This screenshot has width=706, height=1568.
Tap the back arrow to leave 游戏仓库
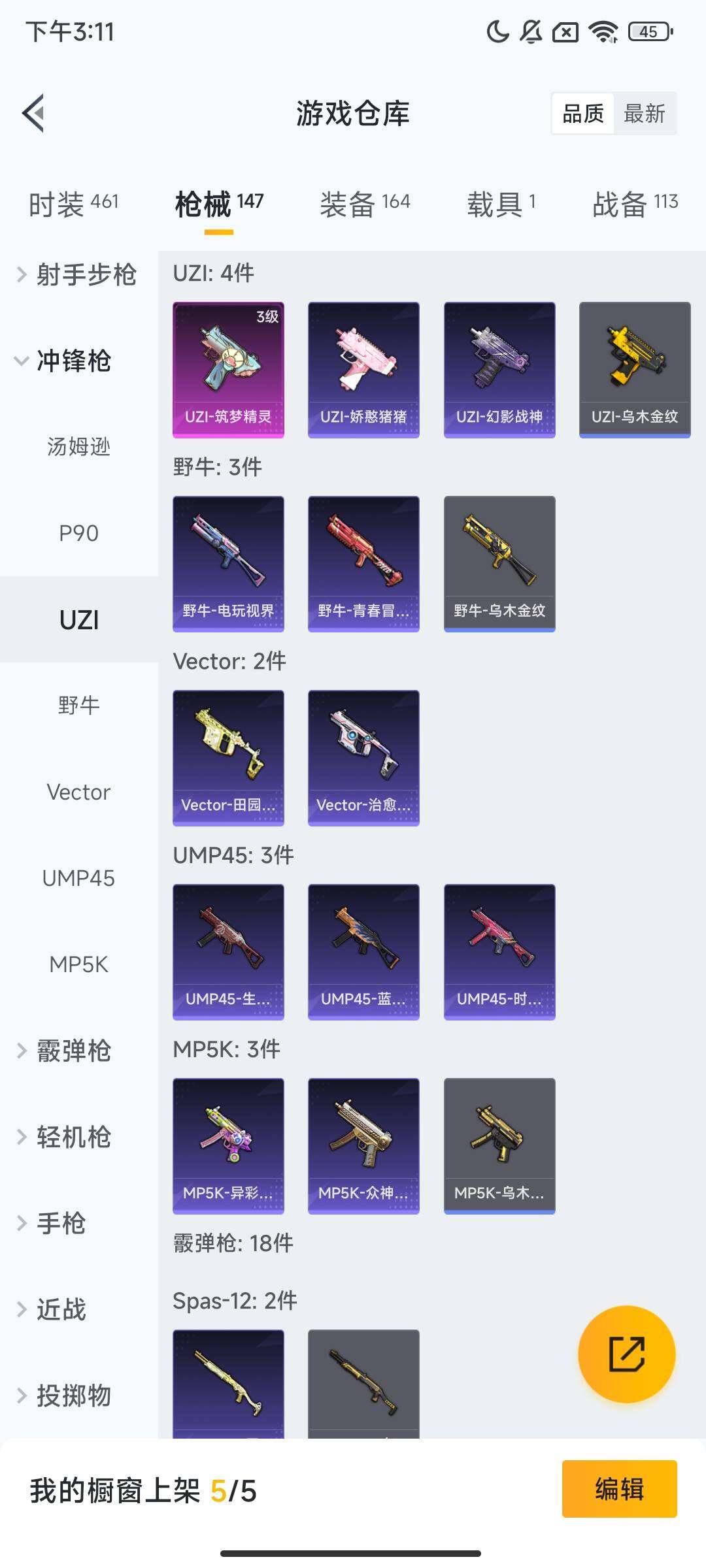32,112
